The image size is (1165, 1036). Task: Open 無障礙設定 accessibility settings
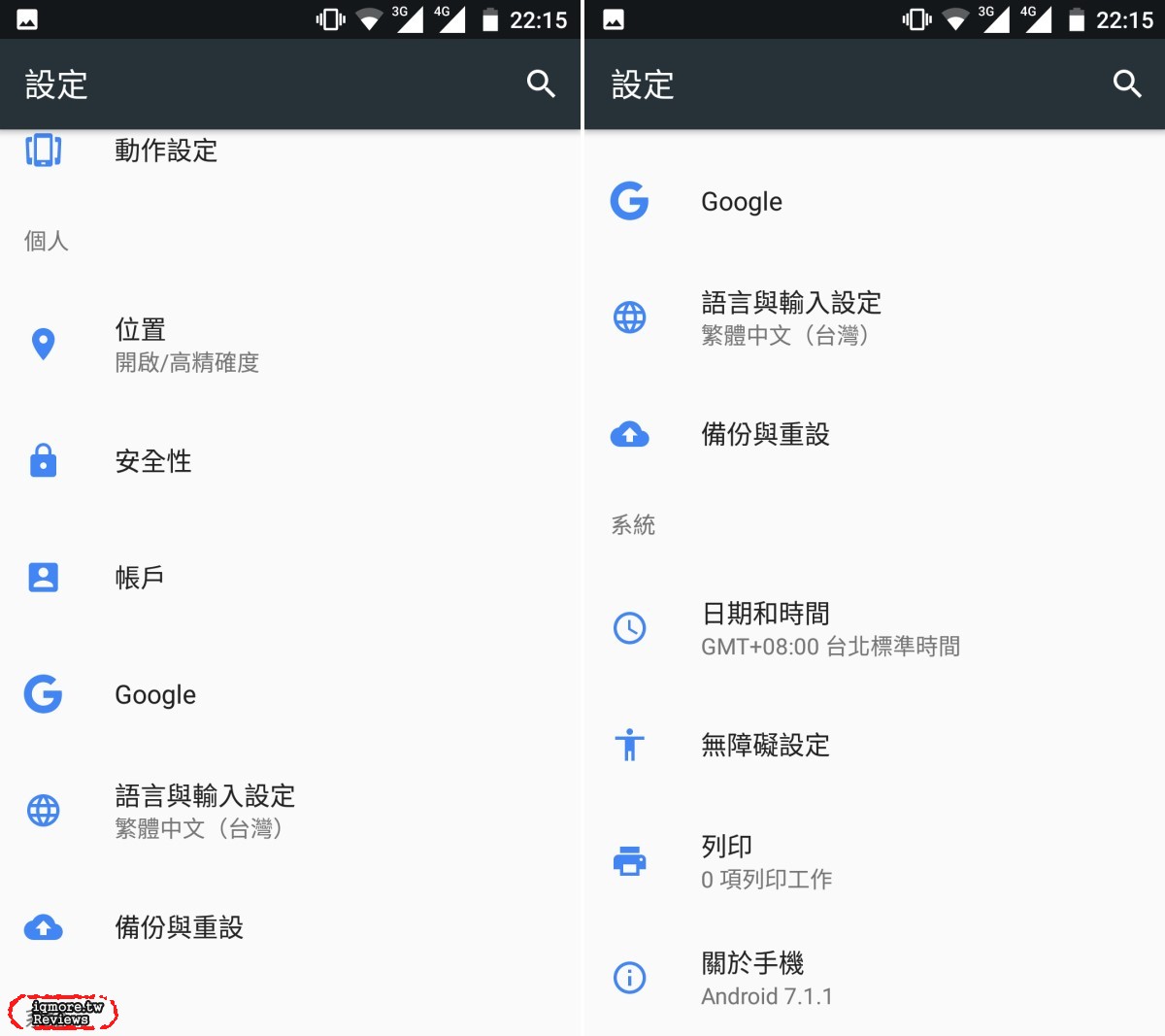pyautogui.click(x=765, y=746)
